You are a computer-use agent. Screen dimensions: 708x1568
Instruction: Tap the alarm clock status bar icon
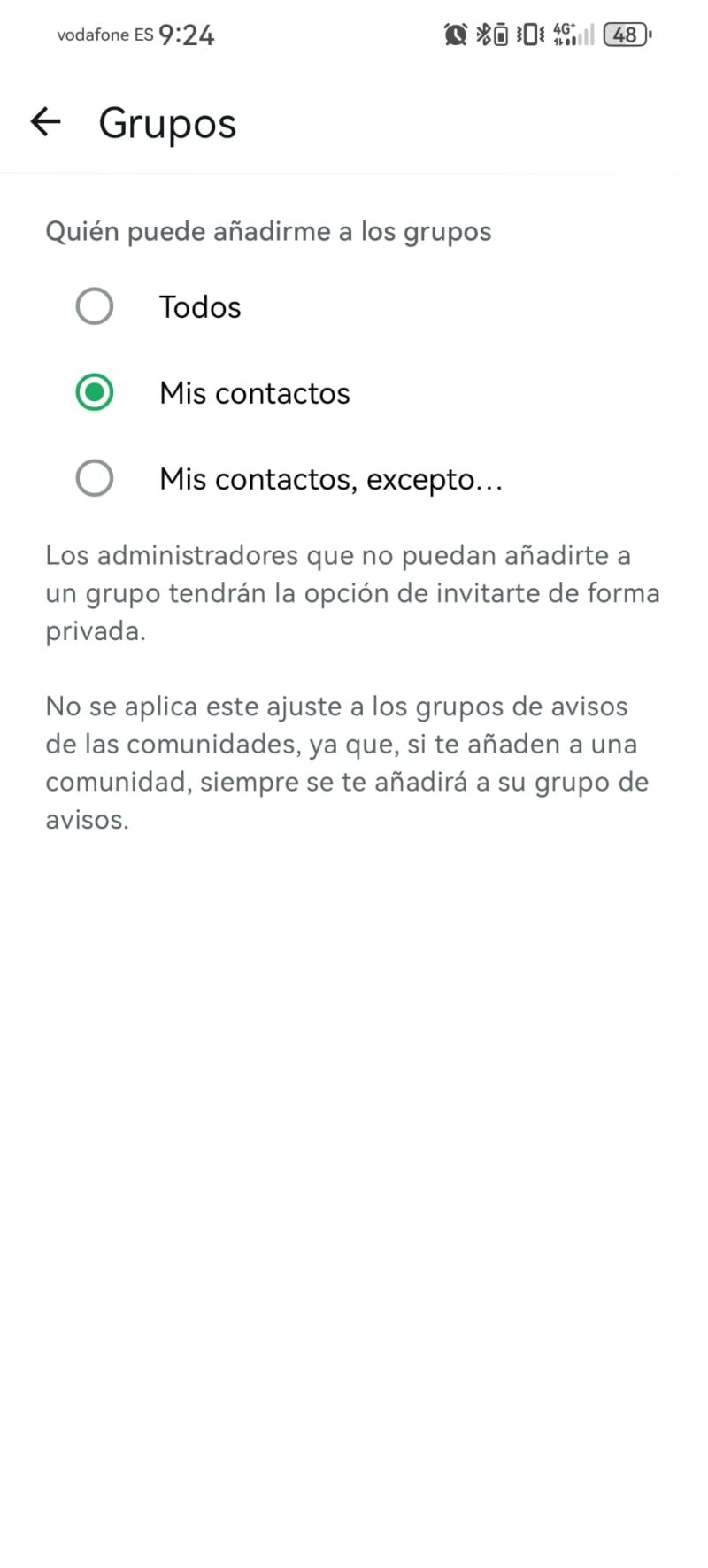457,35
